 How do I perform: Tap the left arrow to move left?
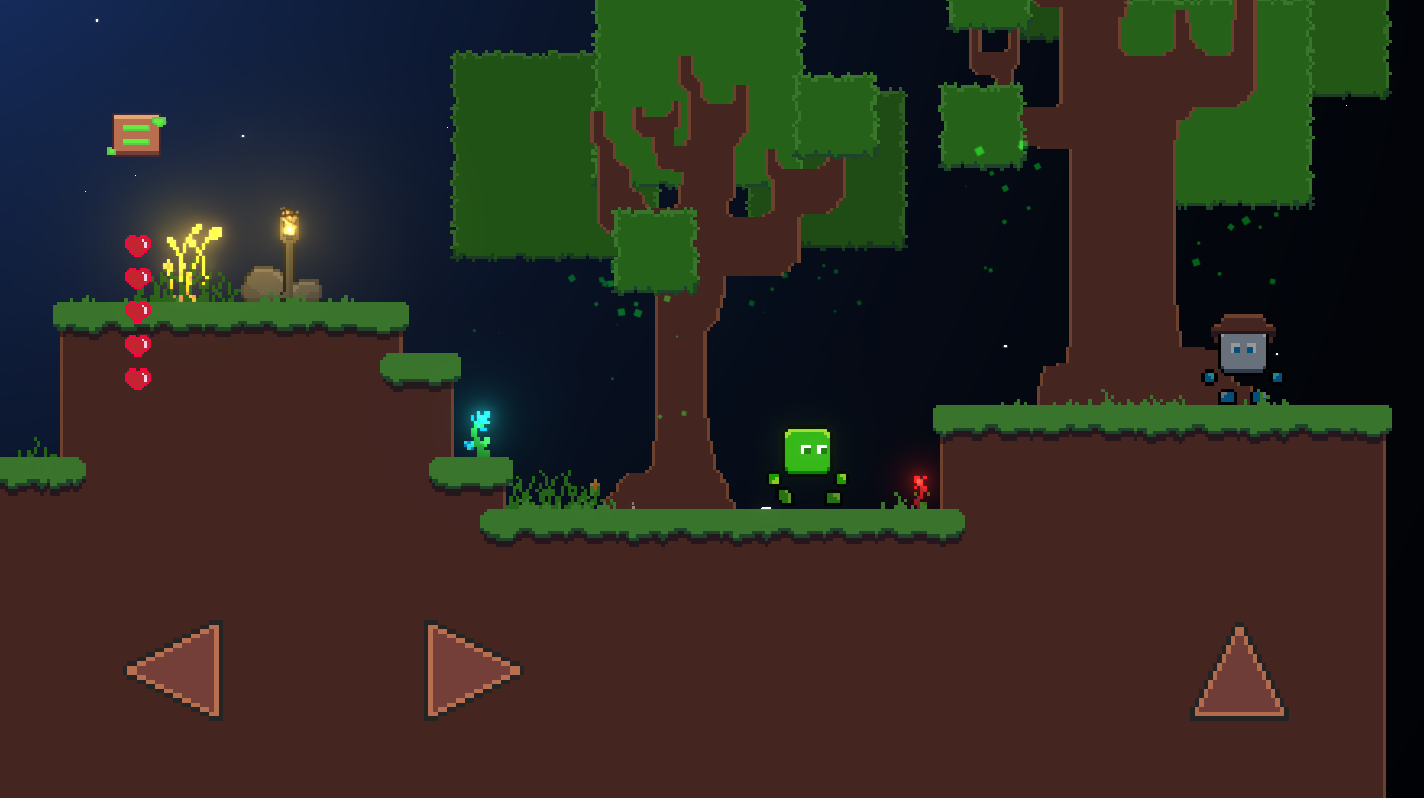pyautogui.click(x=174, y=670)
